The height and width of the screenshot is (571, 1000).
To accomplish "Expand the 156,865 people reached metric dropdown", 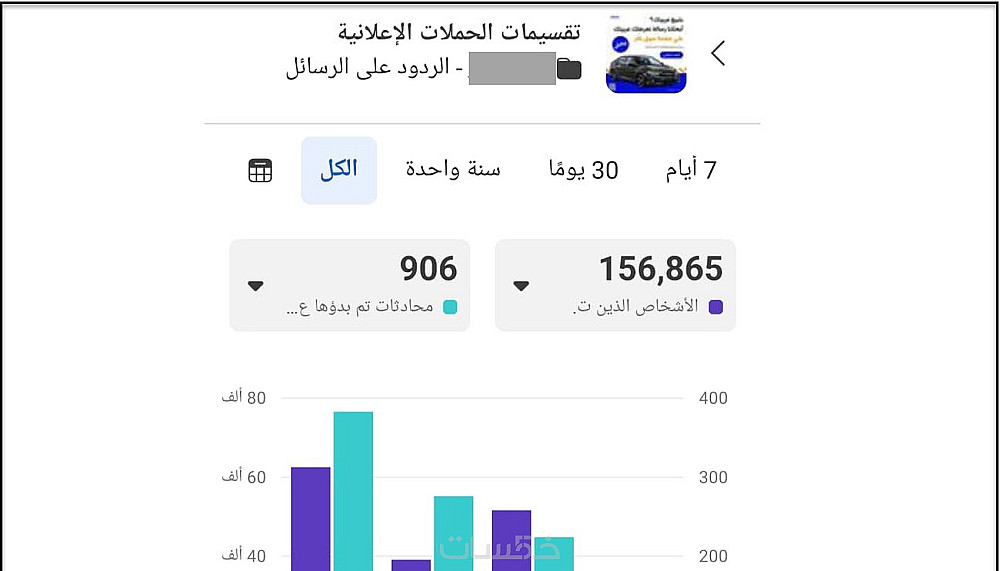I will tap(521, 285).
